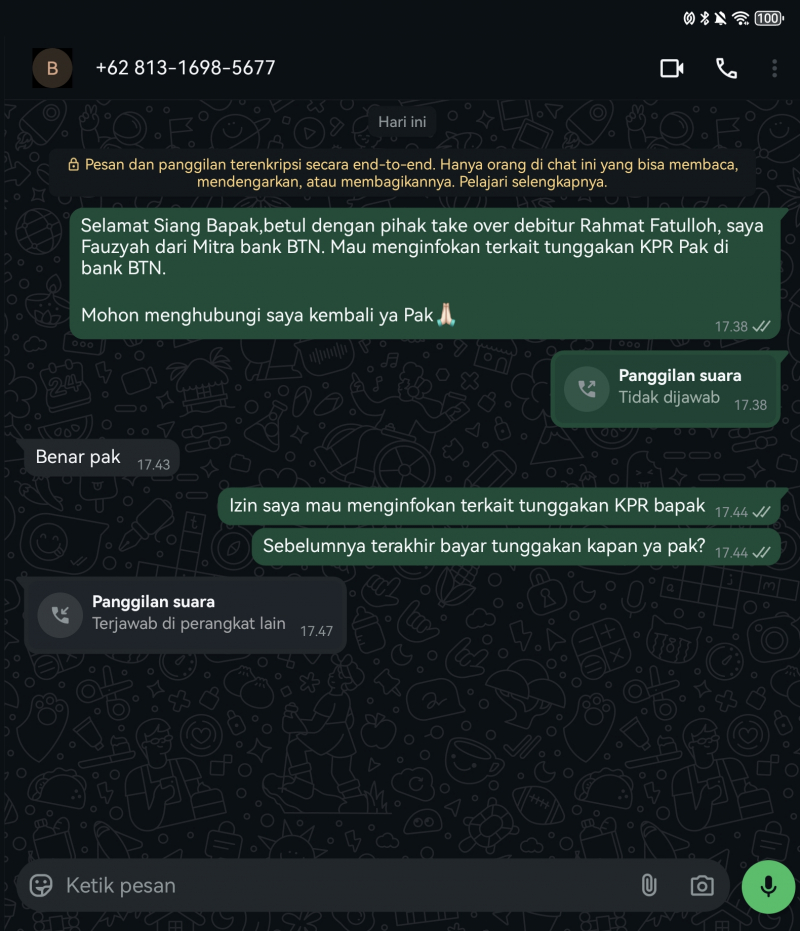Open contact info for +62 813-1698-5677

(185, 68)
